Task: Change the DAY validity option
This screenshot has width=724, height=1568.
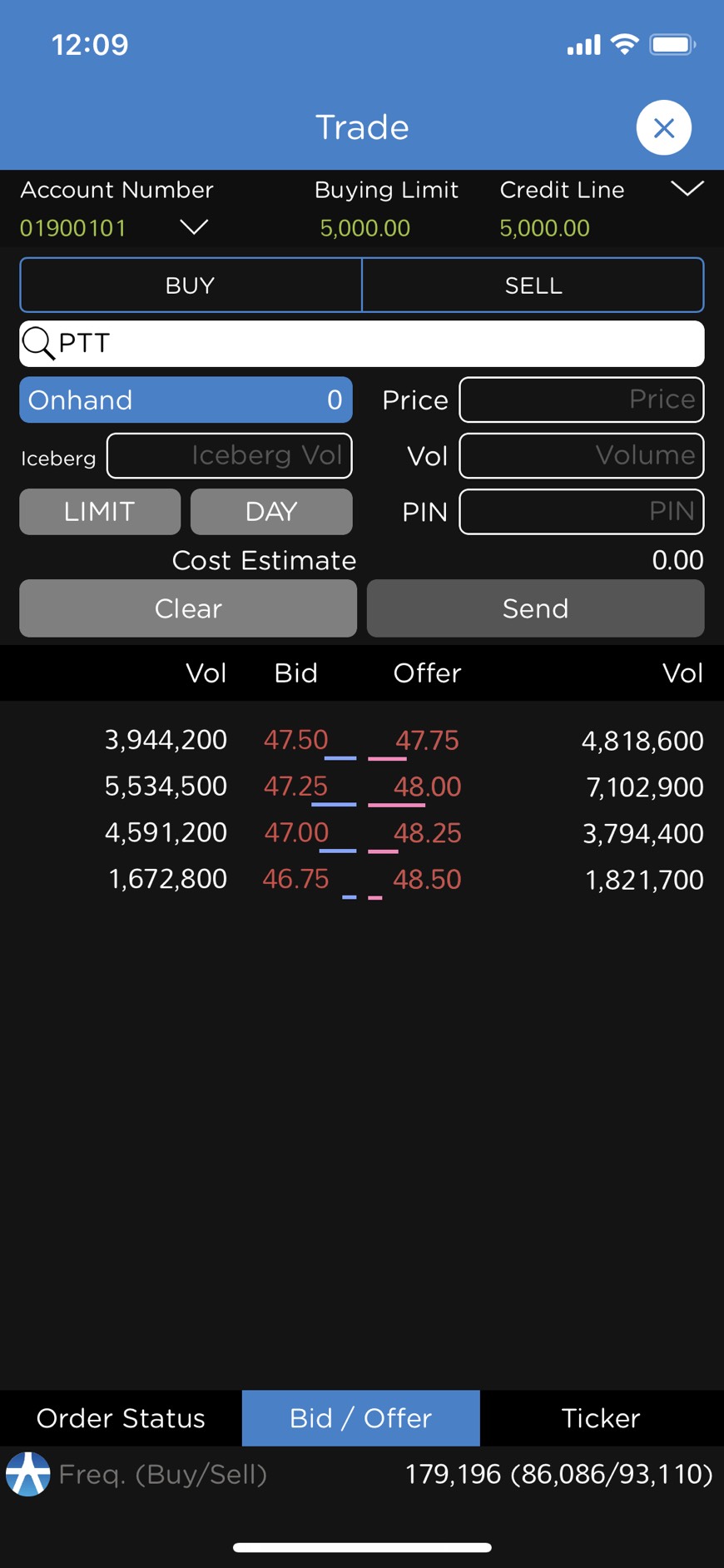Action: pyautogui.click(x=271, y=511)
